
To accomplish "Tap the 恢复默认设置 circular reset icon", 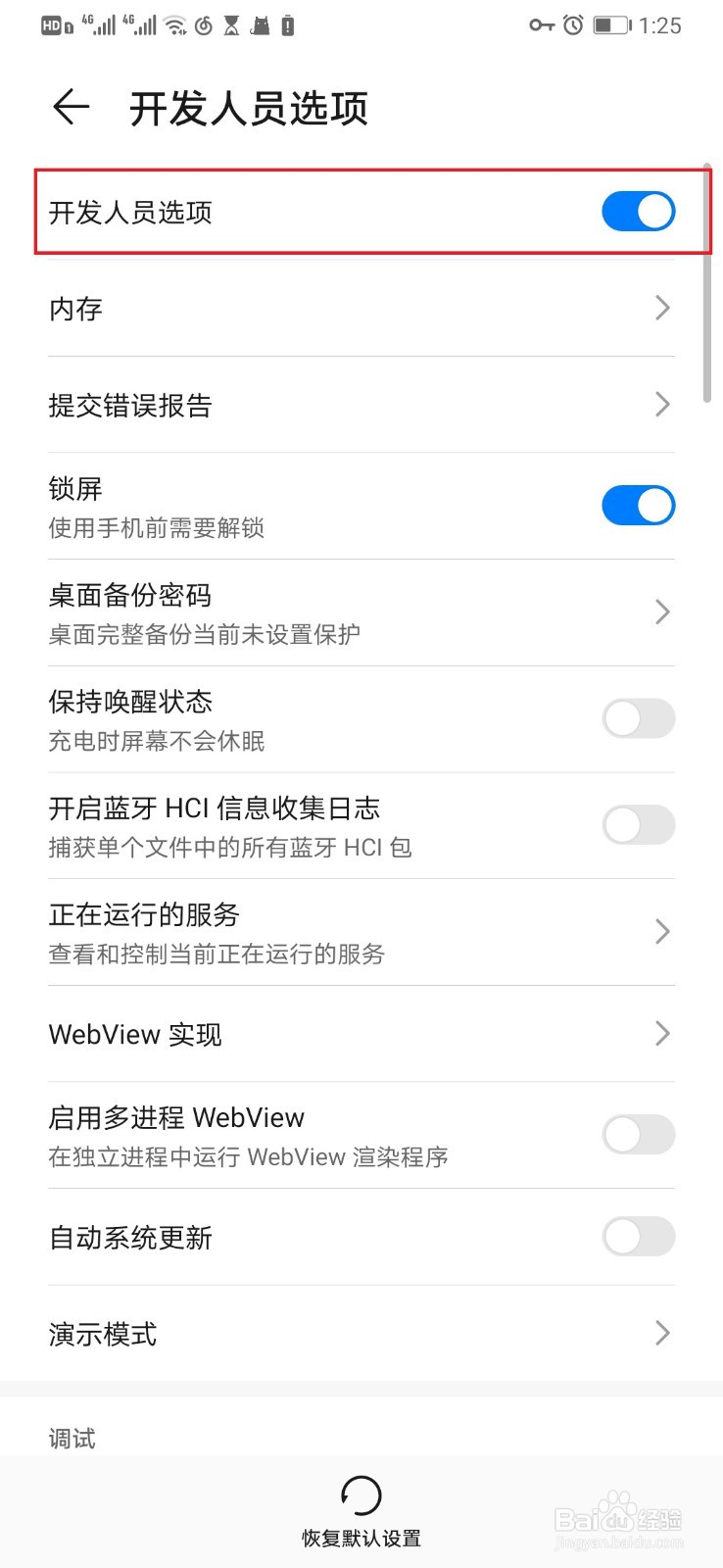I will 361,1494.
